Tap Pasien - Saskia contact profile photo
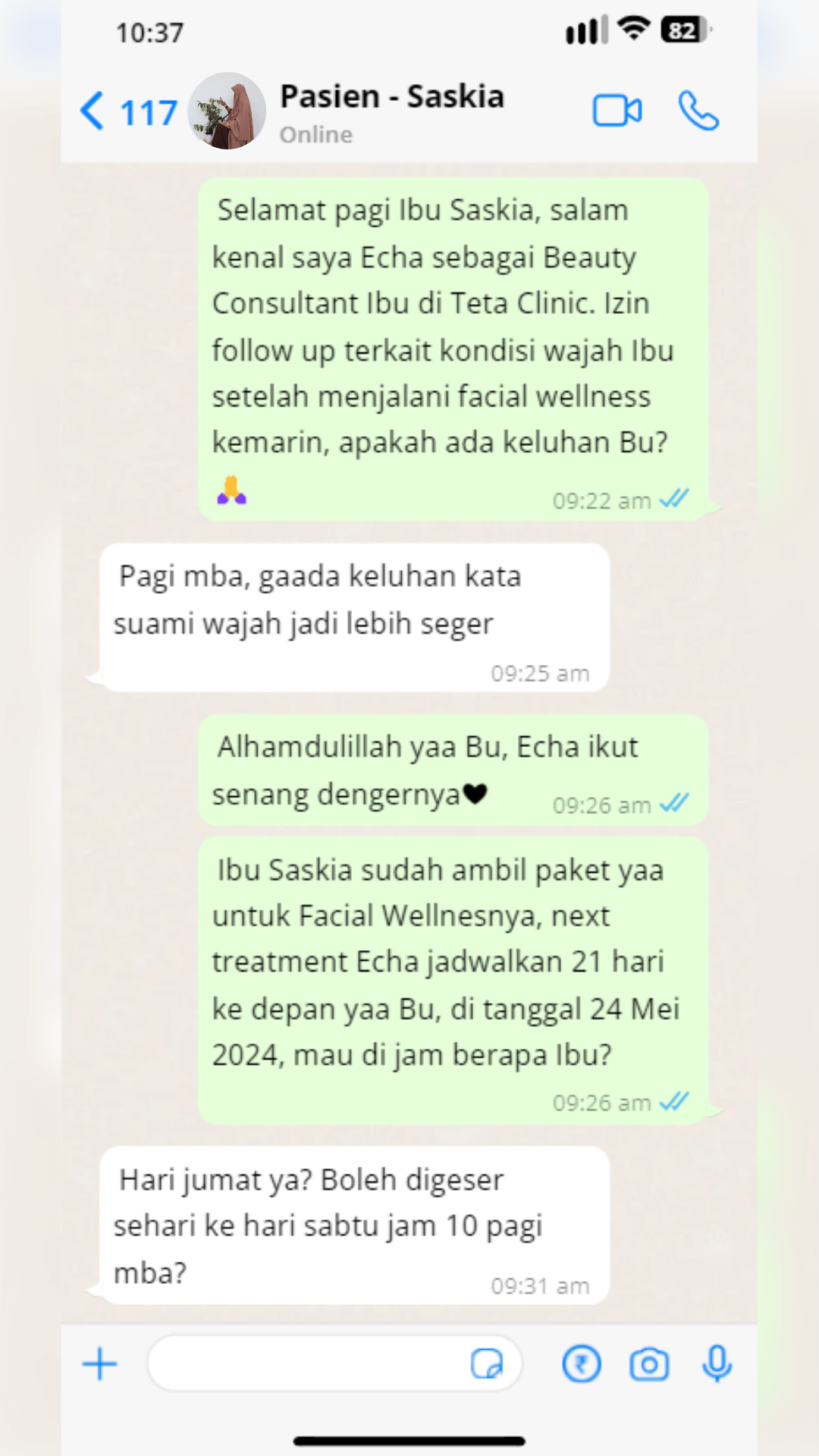This screenshot has width=819, height=1456. pyautogui.click(x=227, y=111)
